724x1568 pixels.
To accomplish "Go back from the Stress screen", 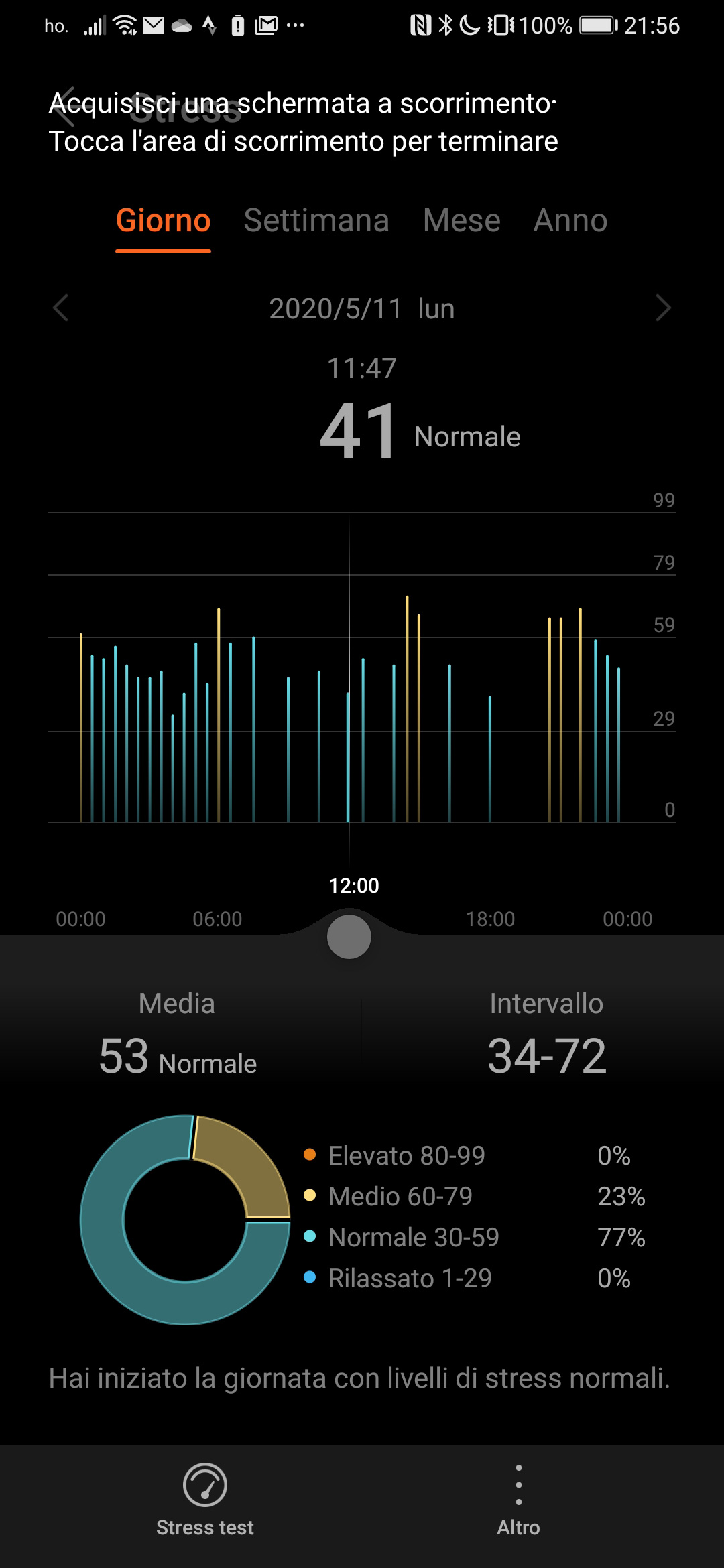I will click(x=65, y=107).
